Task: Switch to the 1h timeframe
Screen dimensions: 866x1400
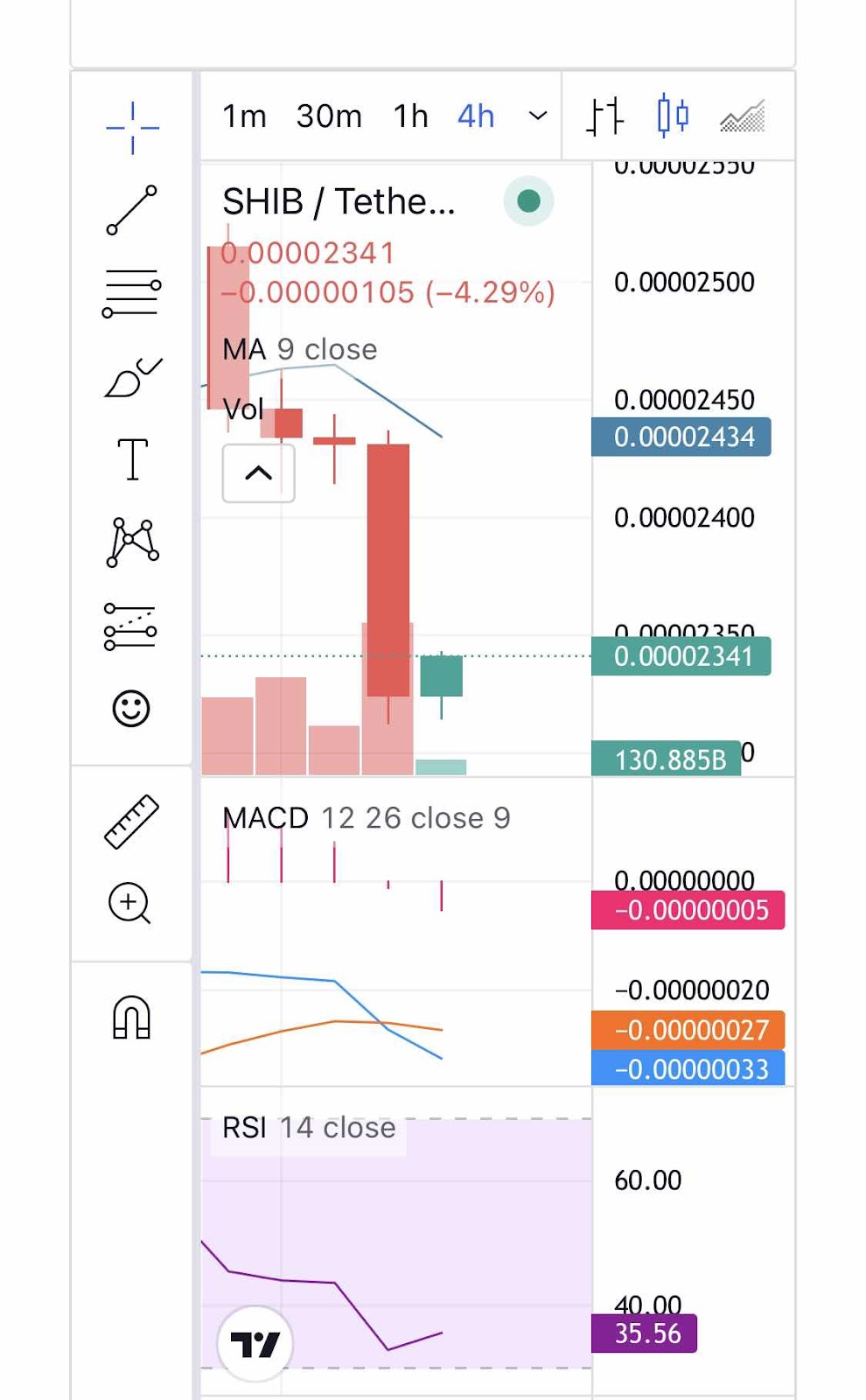Action: pos(410,115)
